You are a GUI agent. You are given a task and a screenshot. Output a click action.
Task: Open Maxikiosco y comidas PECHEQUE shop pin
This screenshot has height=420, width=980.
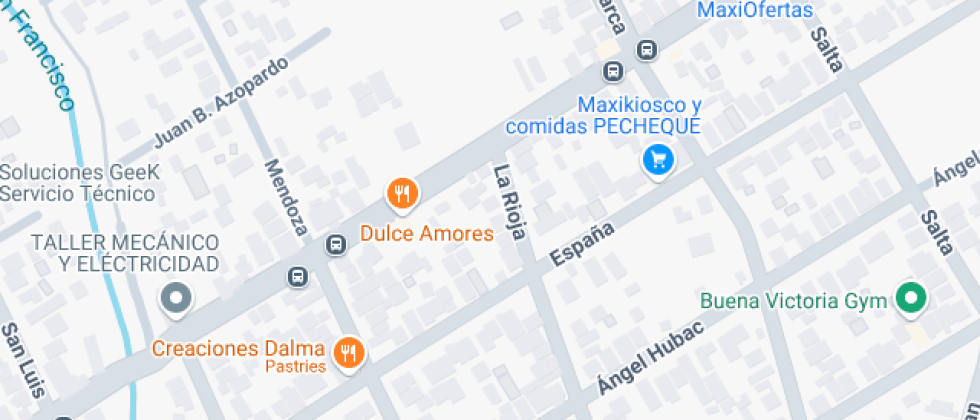(658, 160)
